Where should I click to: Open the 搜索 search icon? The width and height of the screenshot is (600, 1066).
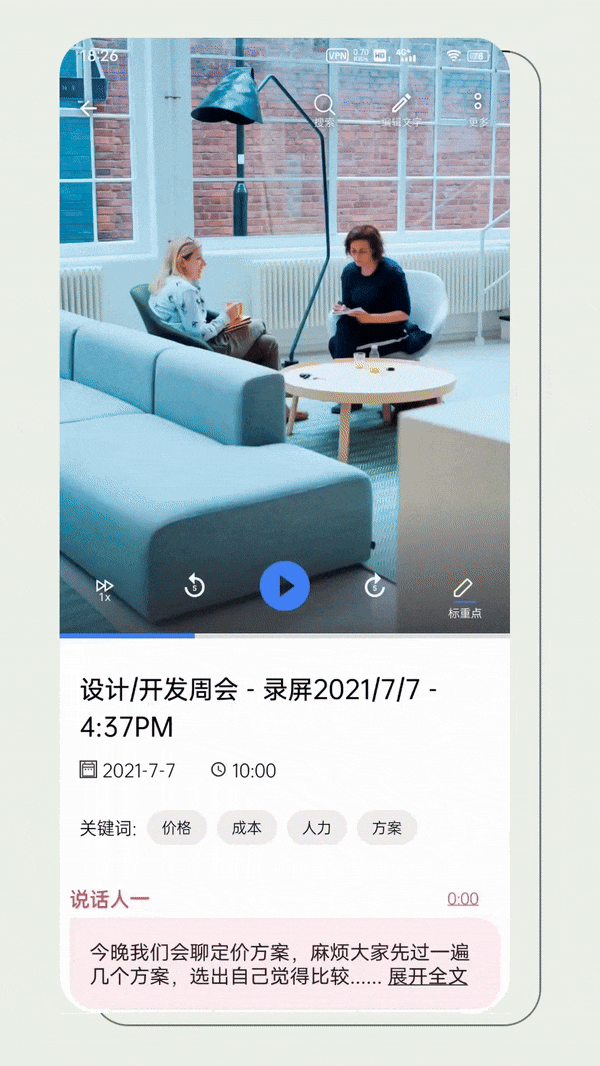[324, 106]
